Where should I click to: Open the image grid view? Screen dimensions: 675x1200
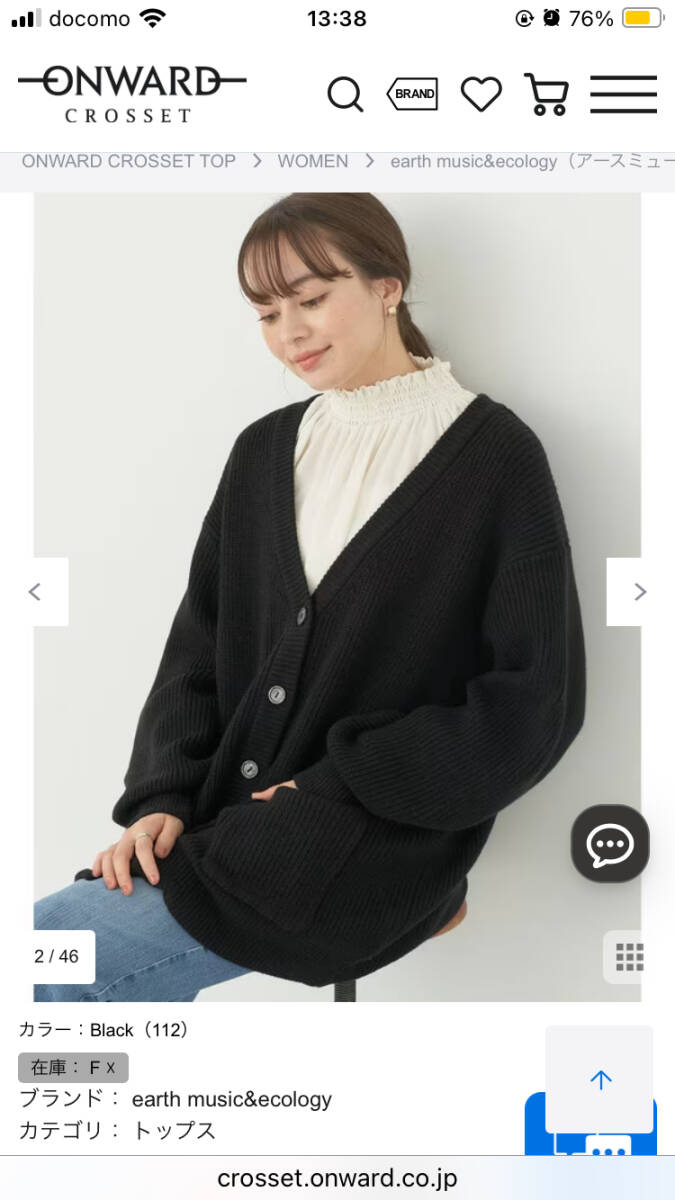(x=629, y=957)
